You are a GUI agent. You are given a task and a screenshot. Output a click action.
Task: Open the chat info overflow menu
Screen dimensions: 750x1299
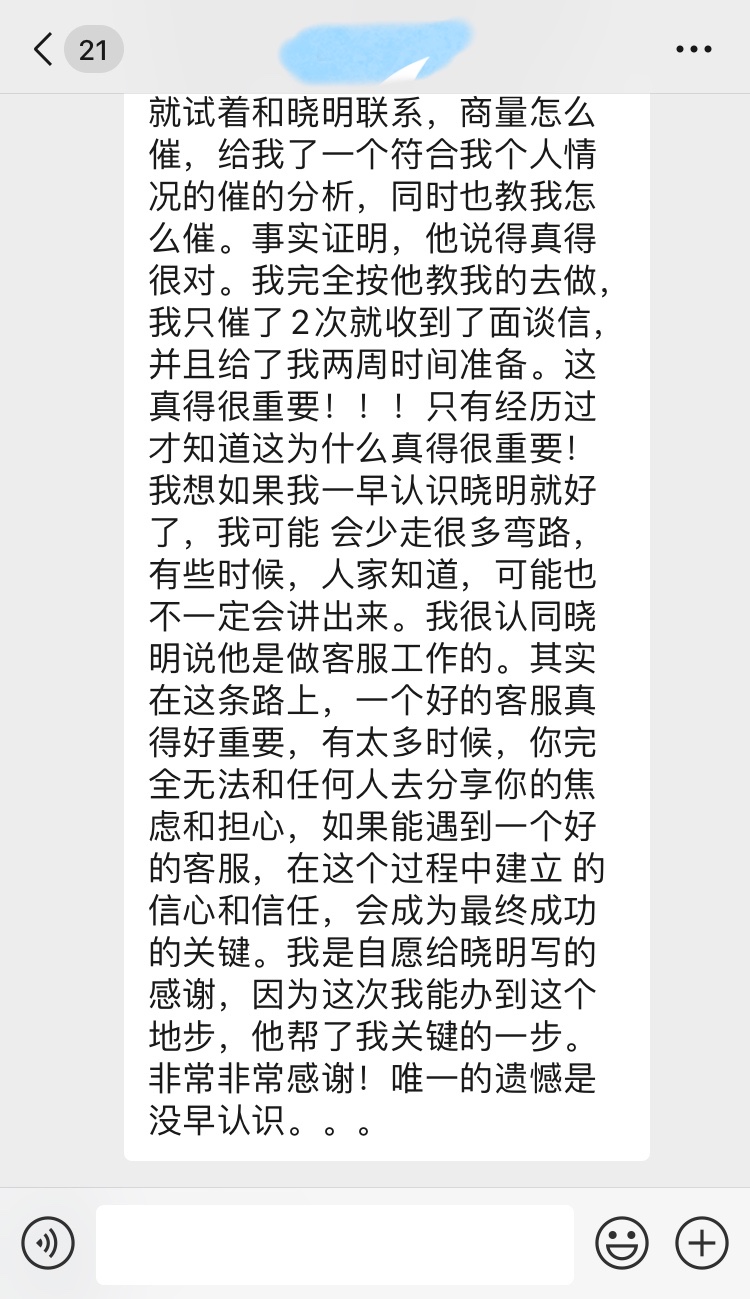point(694,49)
